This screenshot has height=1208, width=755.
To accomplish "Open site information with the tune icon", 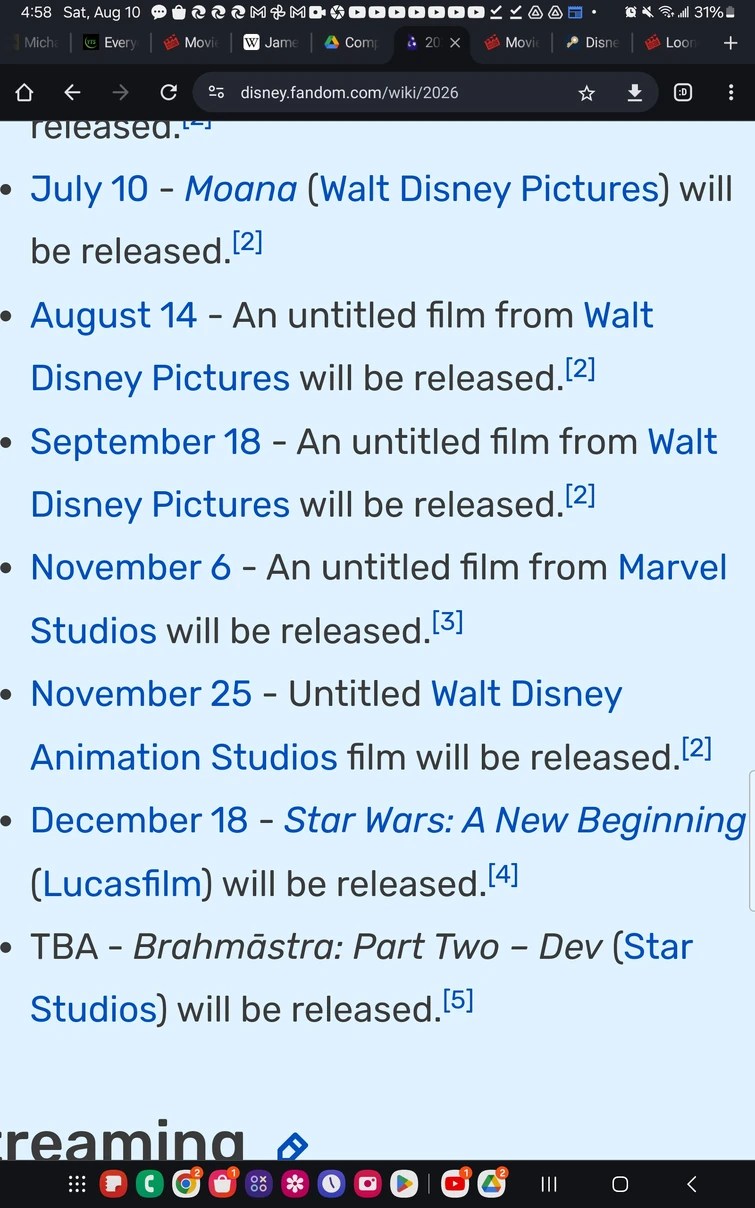I will pyautogui.click(x=215, y=92).
